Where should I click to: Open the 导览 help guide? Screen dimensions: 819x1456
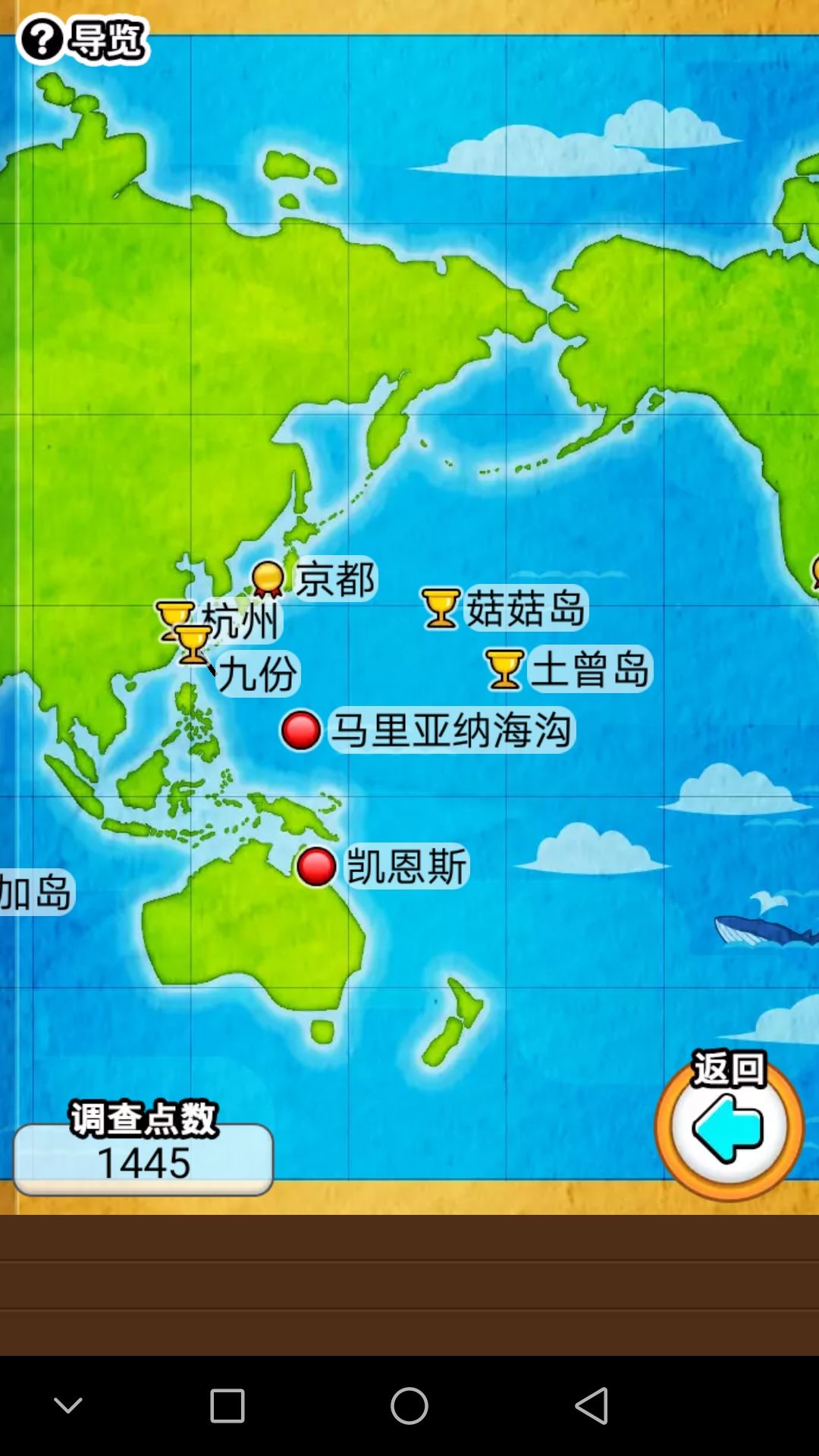click(83, 39)
